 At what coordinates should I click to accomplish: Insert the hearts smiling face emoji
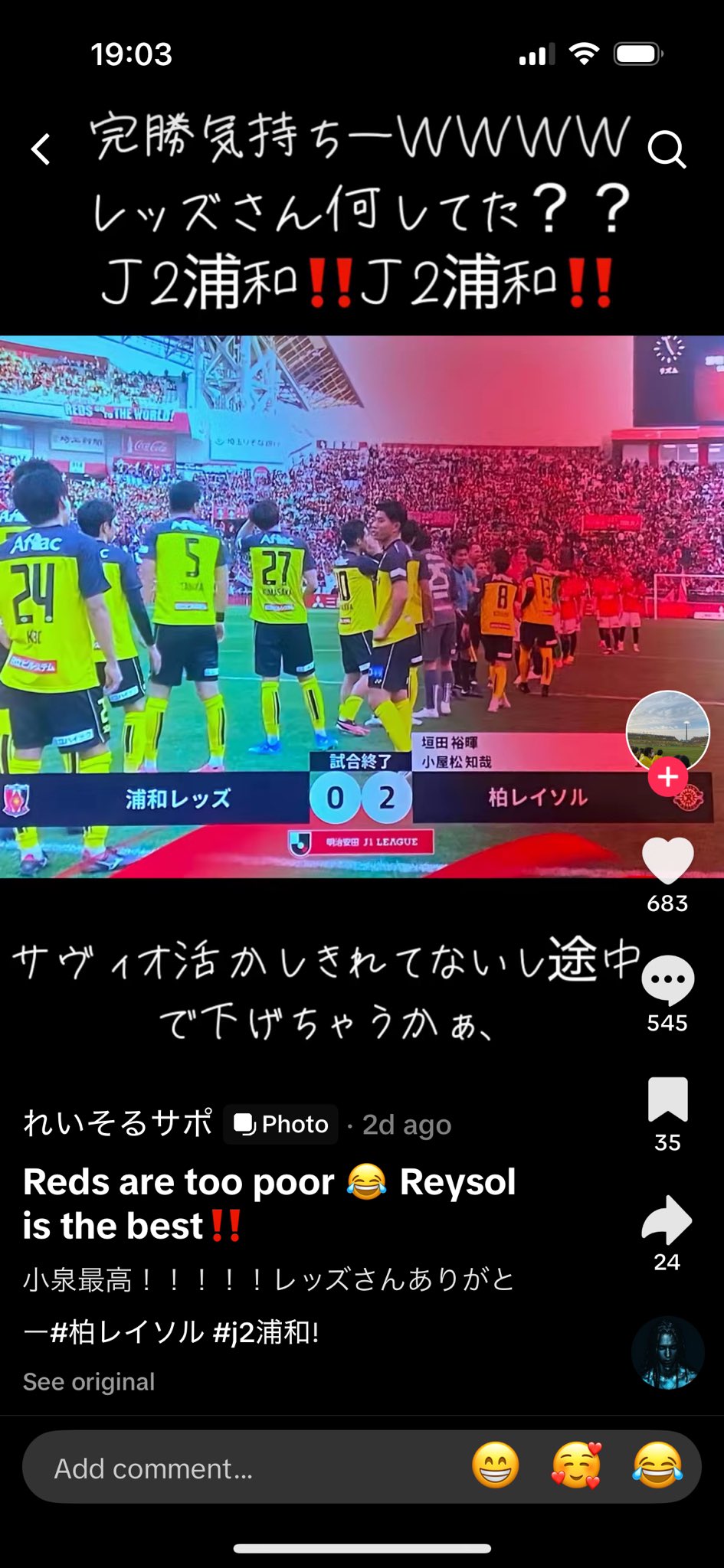[x=576, y=1466]
